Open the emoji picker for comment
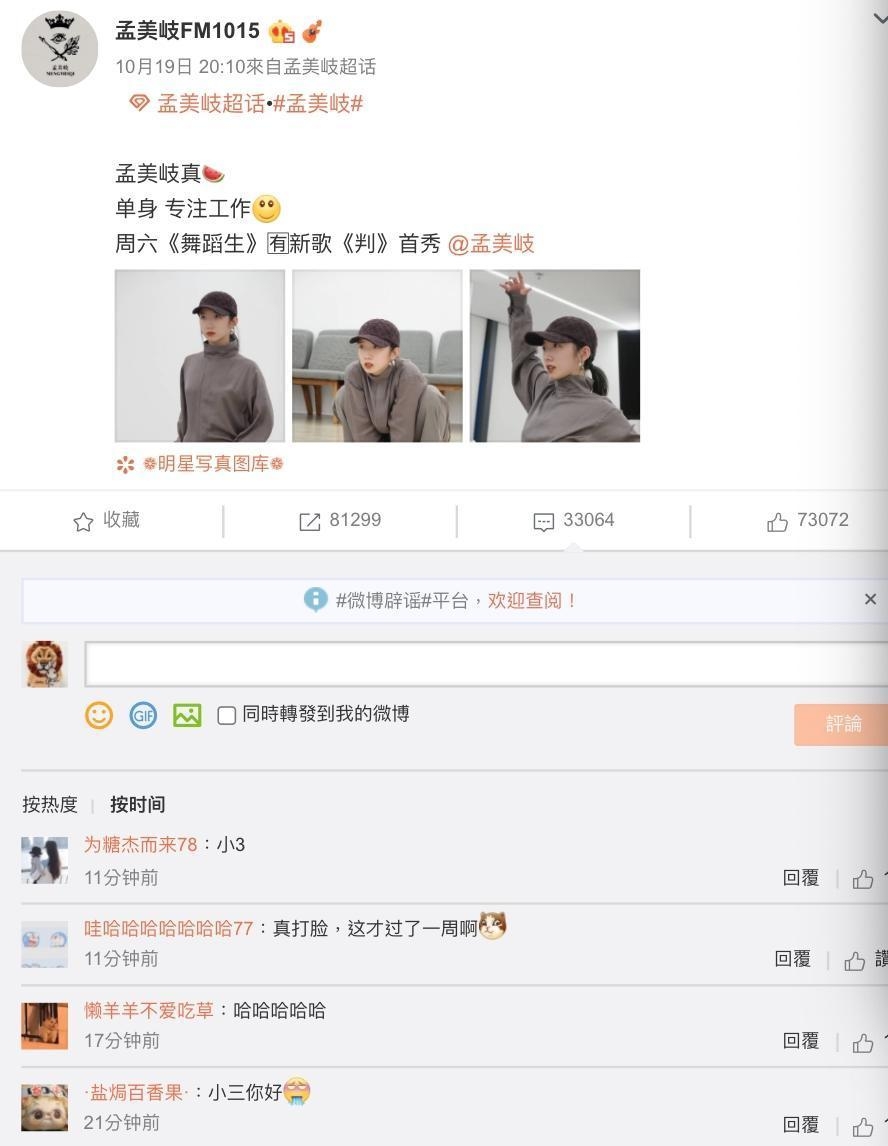Viewport: 888px width, 1146px height. point(99,715)
